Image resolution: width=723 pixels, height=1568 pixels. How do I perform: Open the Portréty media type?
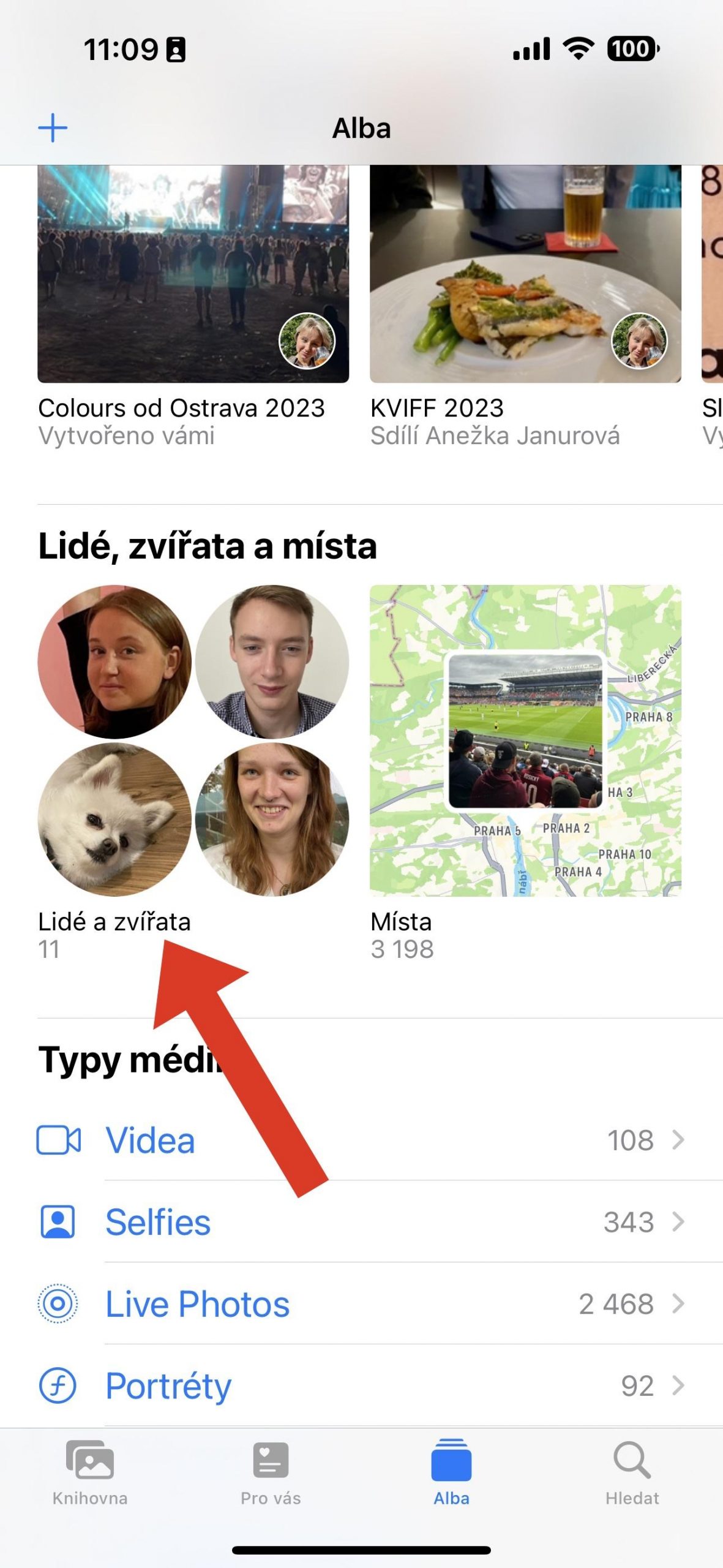click(380, 1385)
